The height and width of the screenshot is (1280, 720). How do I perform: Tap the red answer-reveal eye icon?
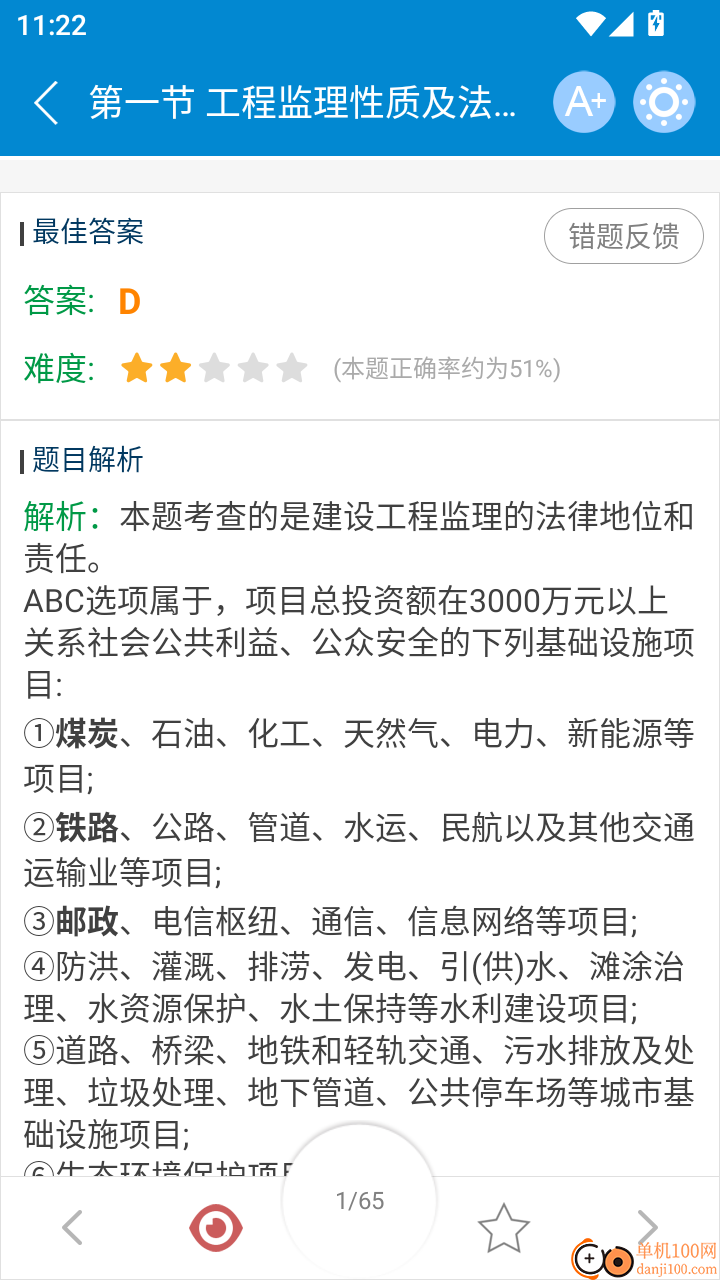coord(215,1227)
